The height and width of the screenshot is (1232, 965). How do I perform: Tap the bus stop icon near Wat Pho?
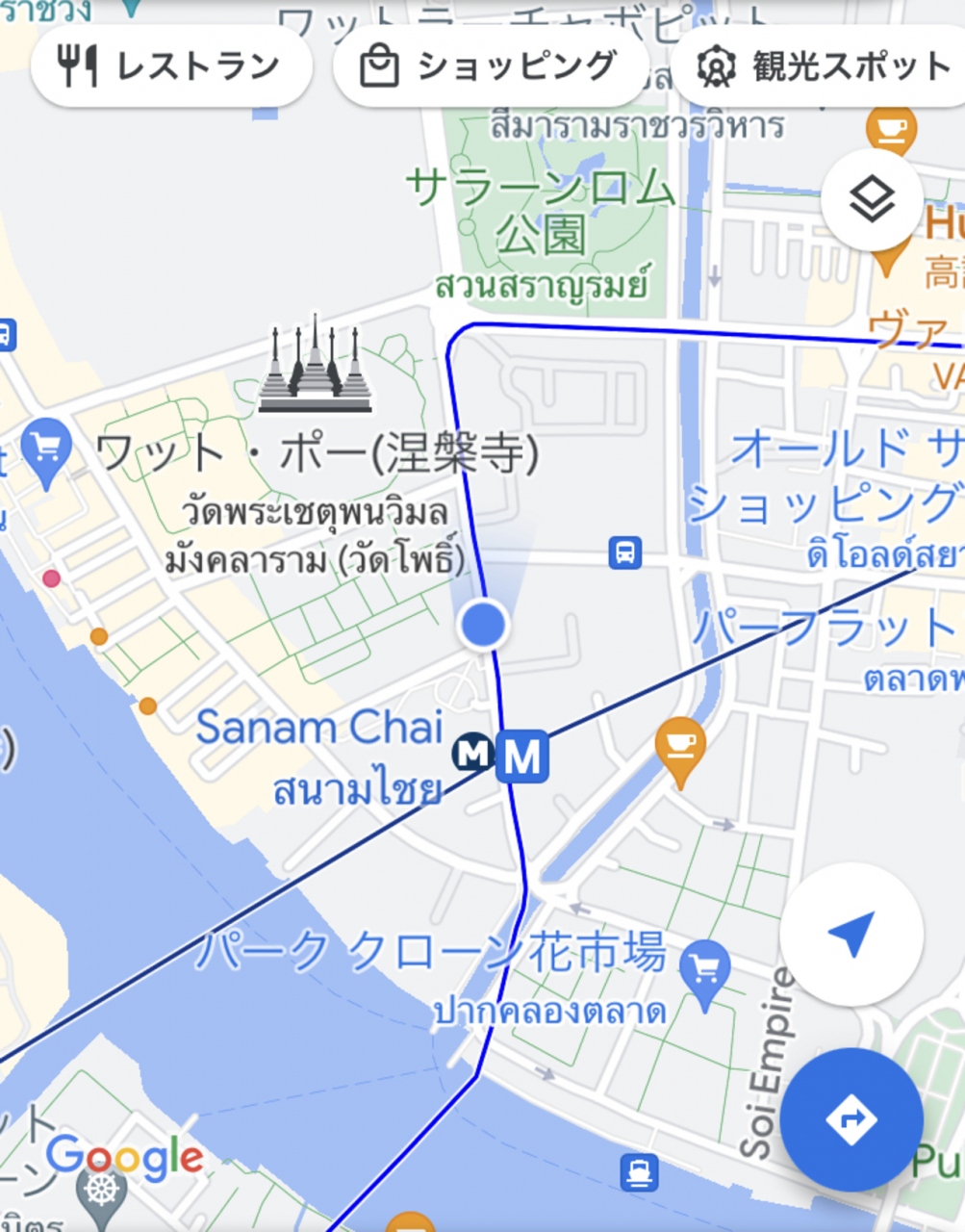point(625,552)
